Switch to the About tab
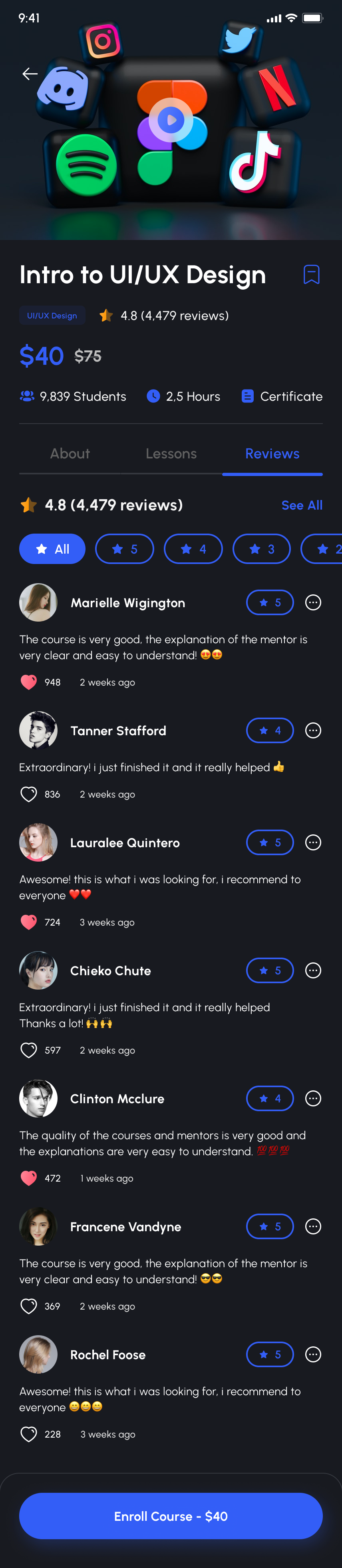The height and width of the screenshot is (1568, 342). point(70,454)
